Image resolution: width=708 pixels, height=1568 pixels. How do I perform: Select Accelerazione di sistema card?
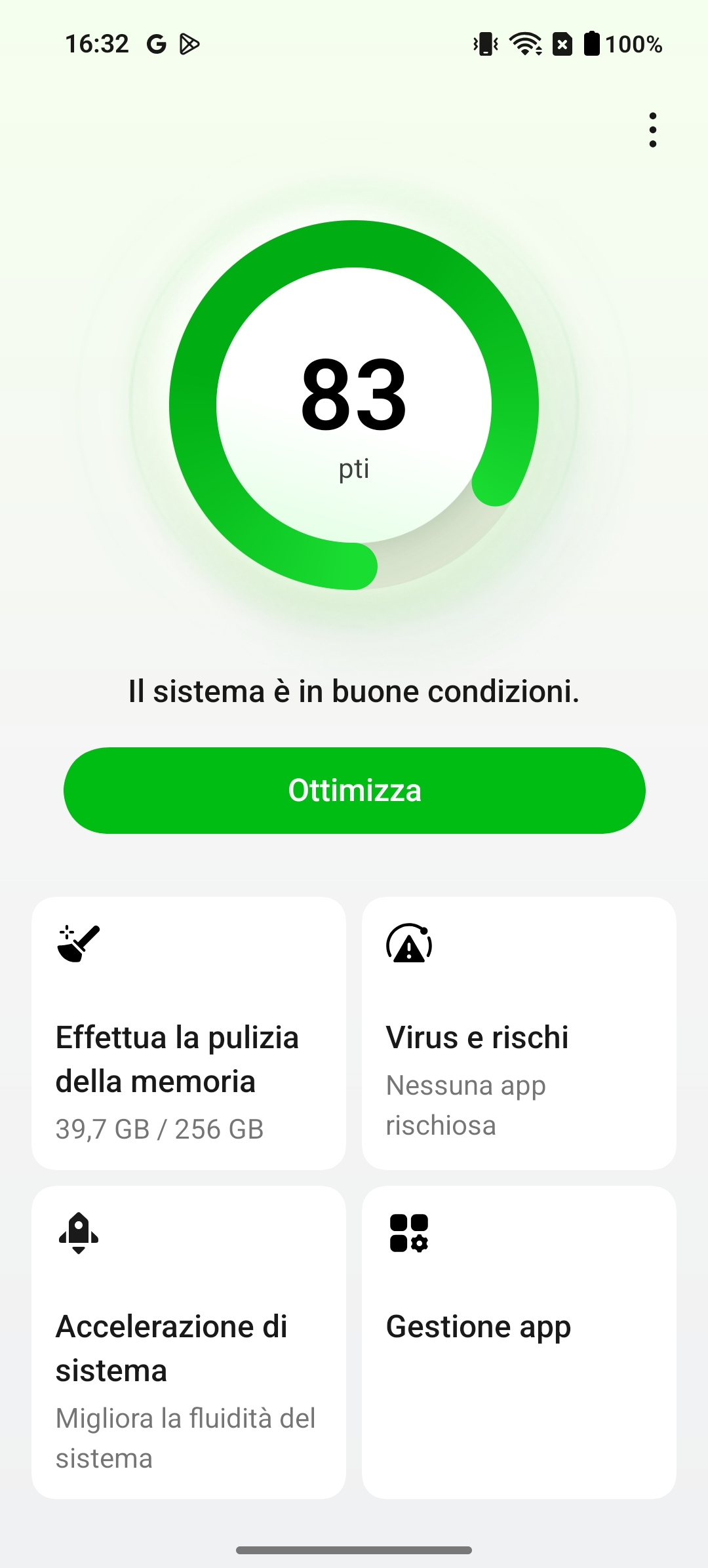point(189,1342)
